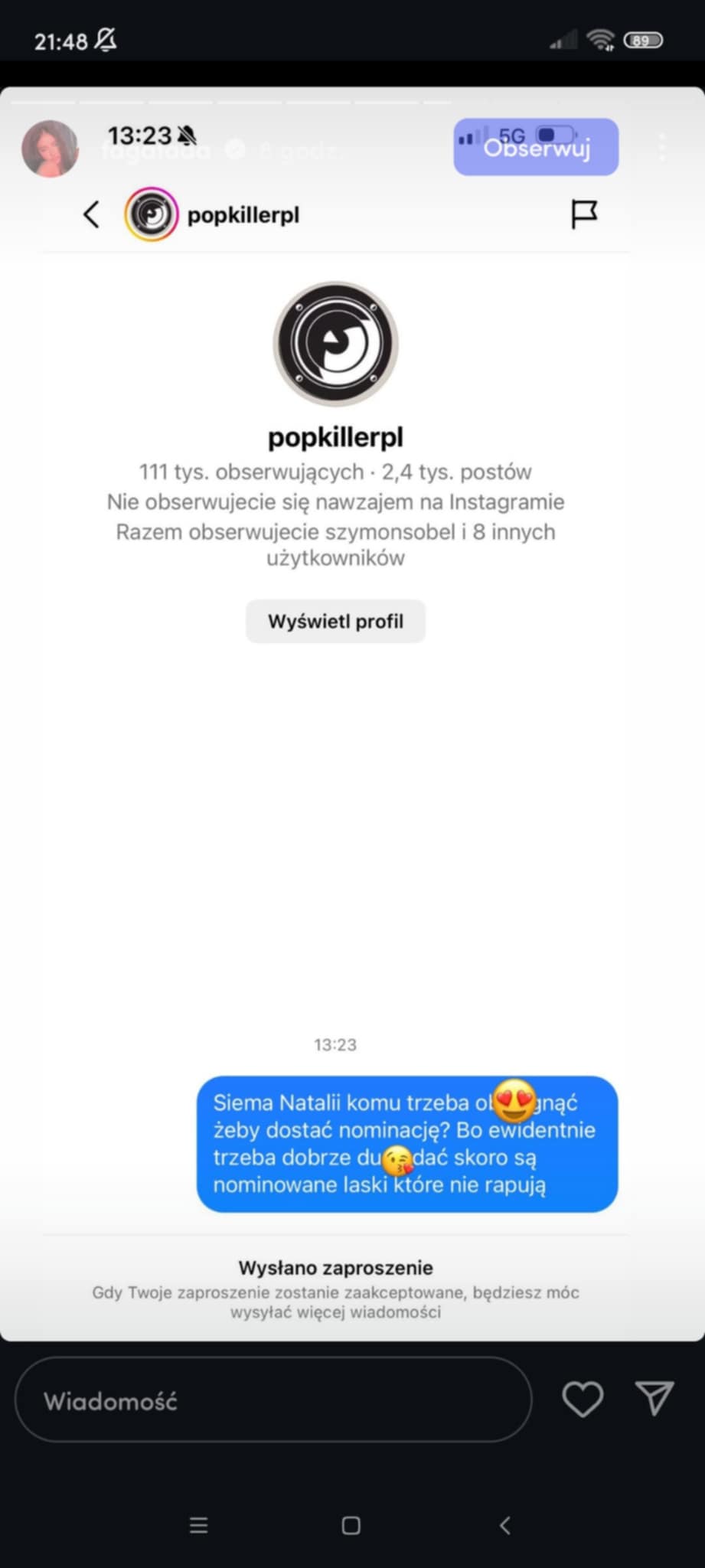The image size is (705, 1568).
Task: Open the story author's profile picture
Action: (50, 149)
